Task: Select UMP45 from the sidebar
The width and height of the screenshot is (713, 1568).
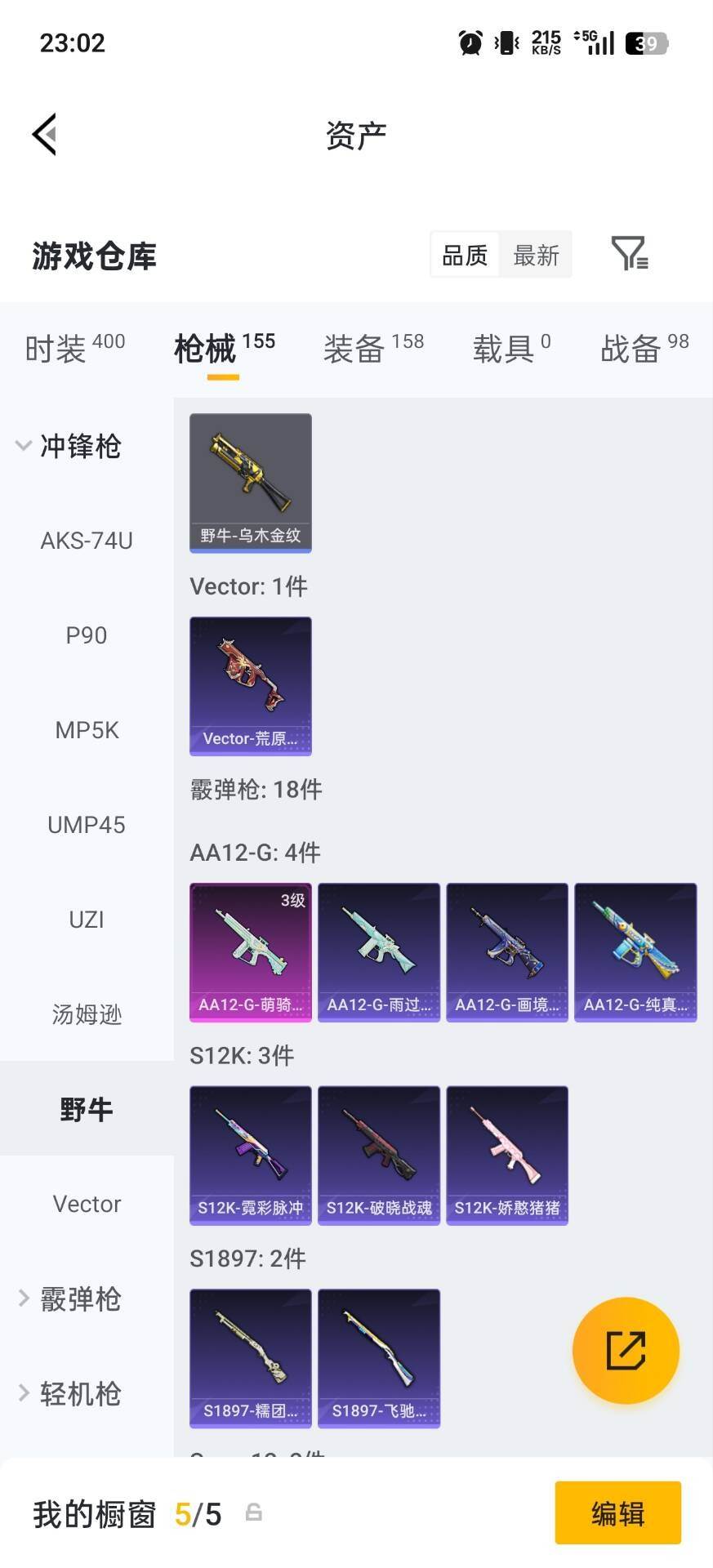Action: coord(87,824)
